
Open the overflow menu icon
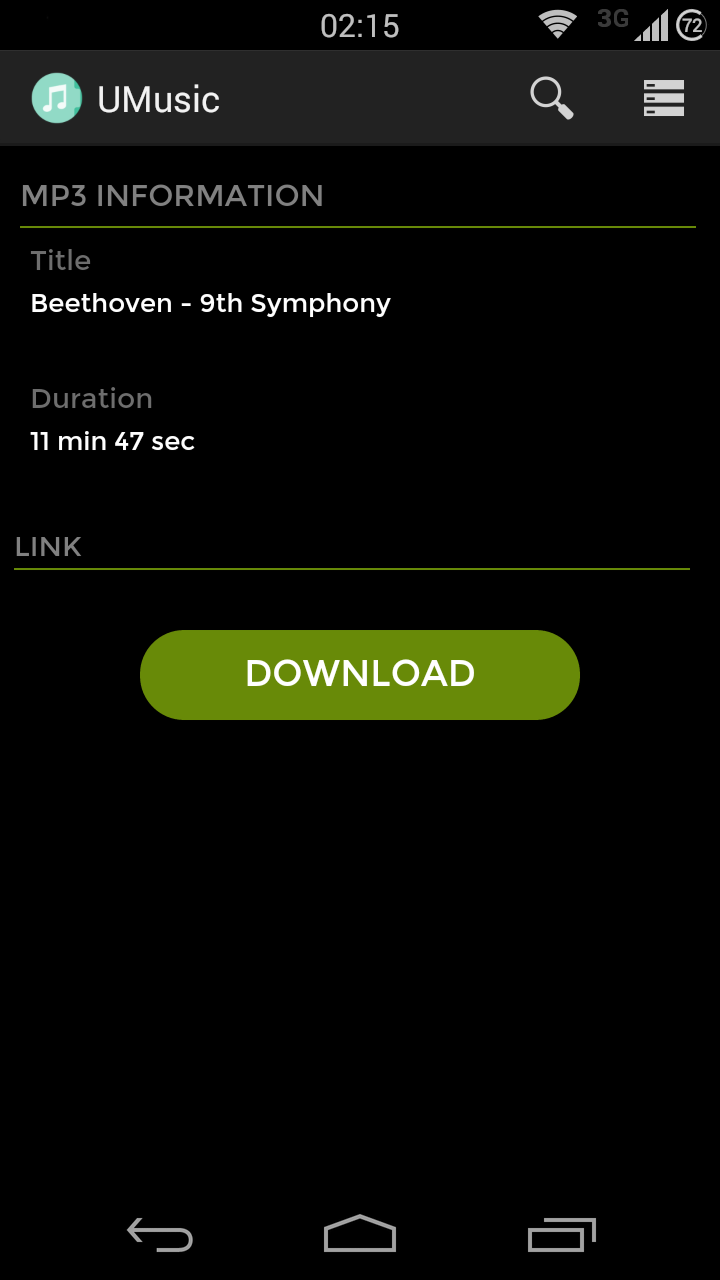coord(663,97)
